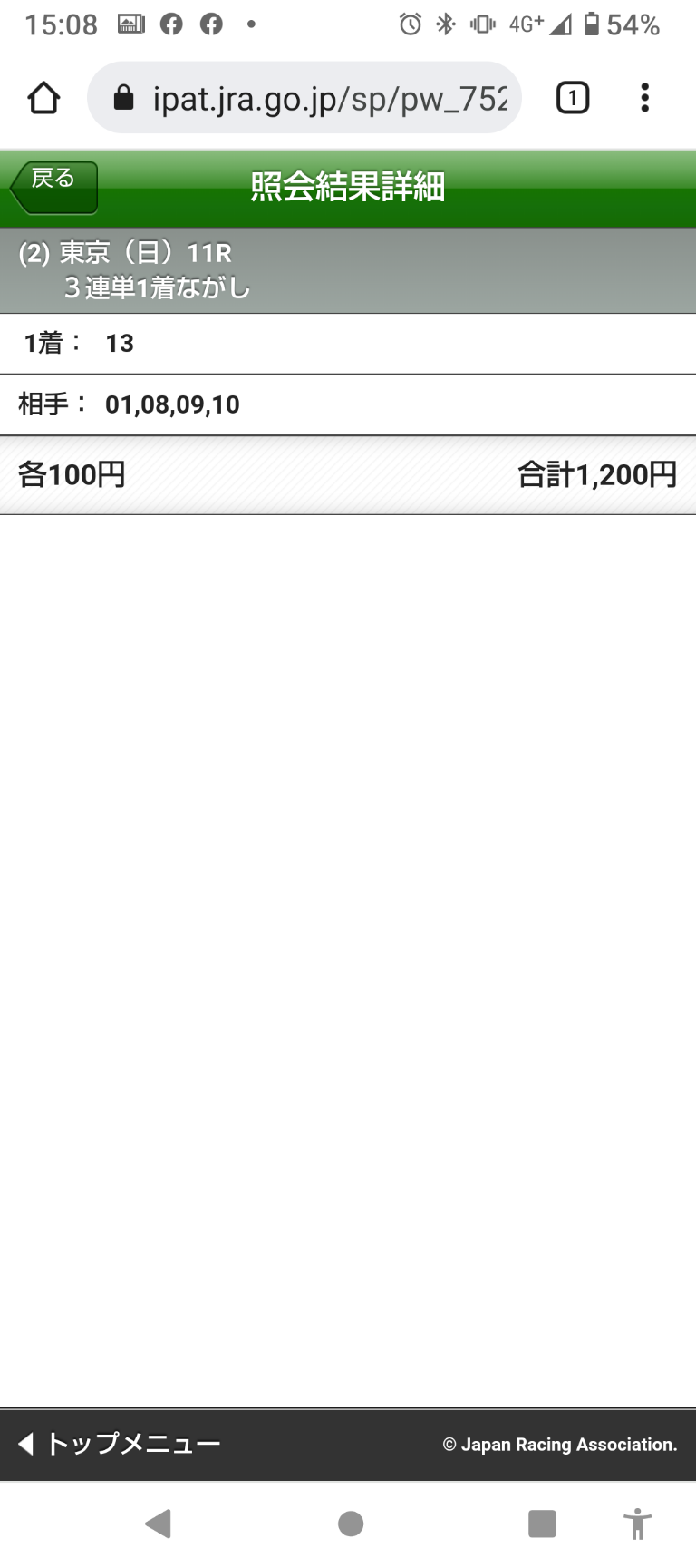Open the browser tab switcher
Viewport: 696px width, 1568px height.
tap(572, 98)
